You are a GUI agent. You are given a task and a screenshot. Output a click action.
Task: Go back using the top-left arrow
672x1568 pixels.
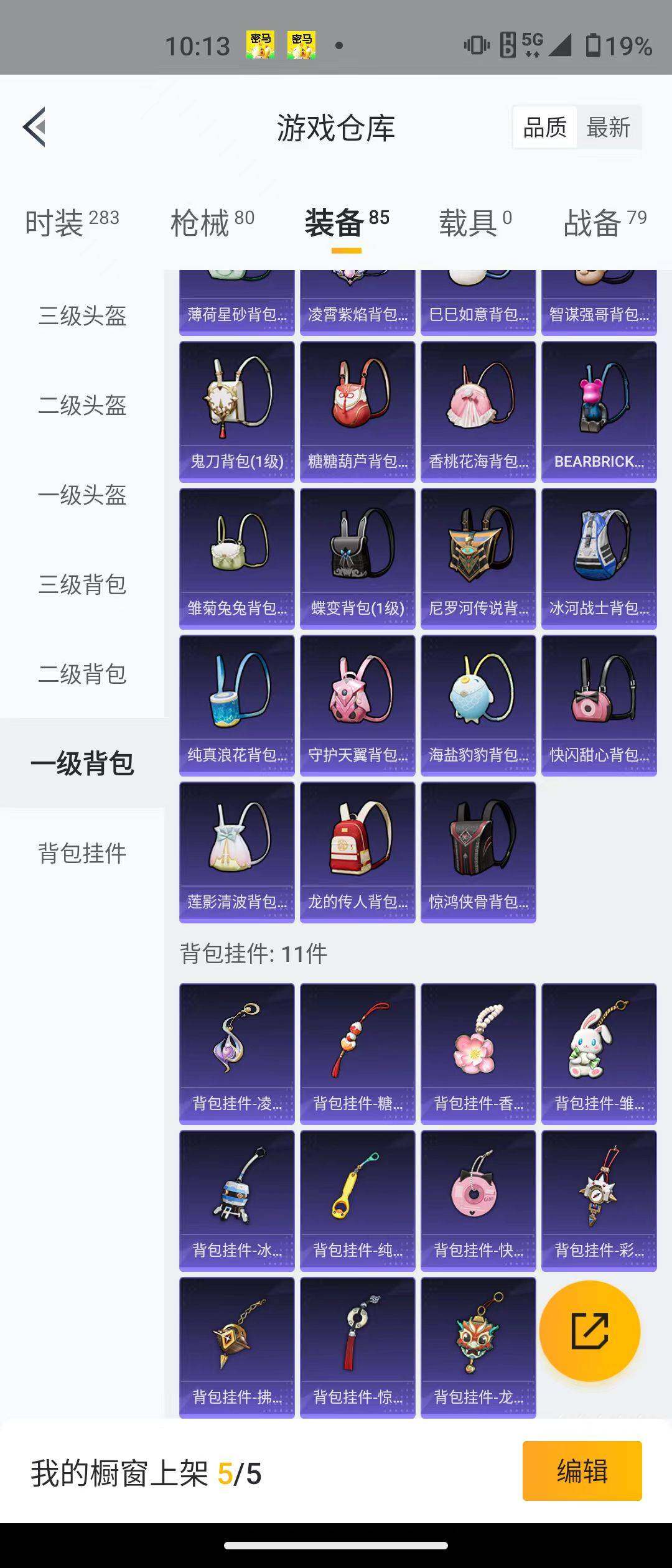tap(35, 127)
